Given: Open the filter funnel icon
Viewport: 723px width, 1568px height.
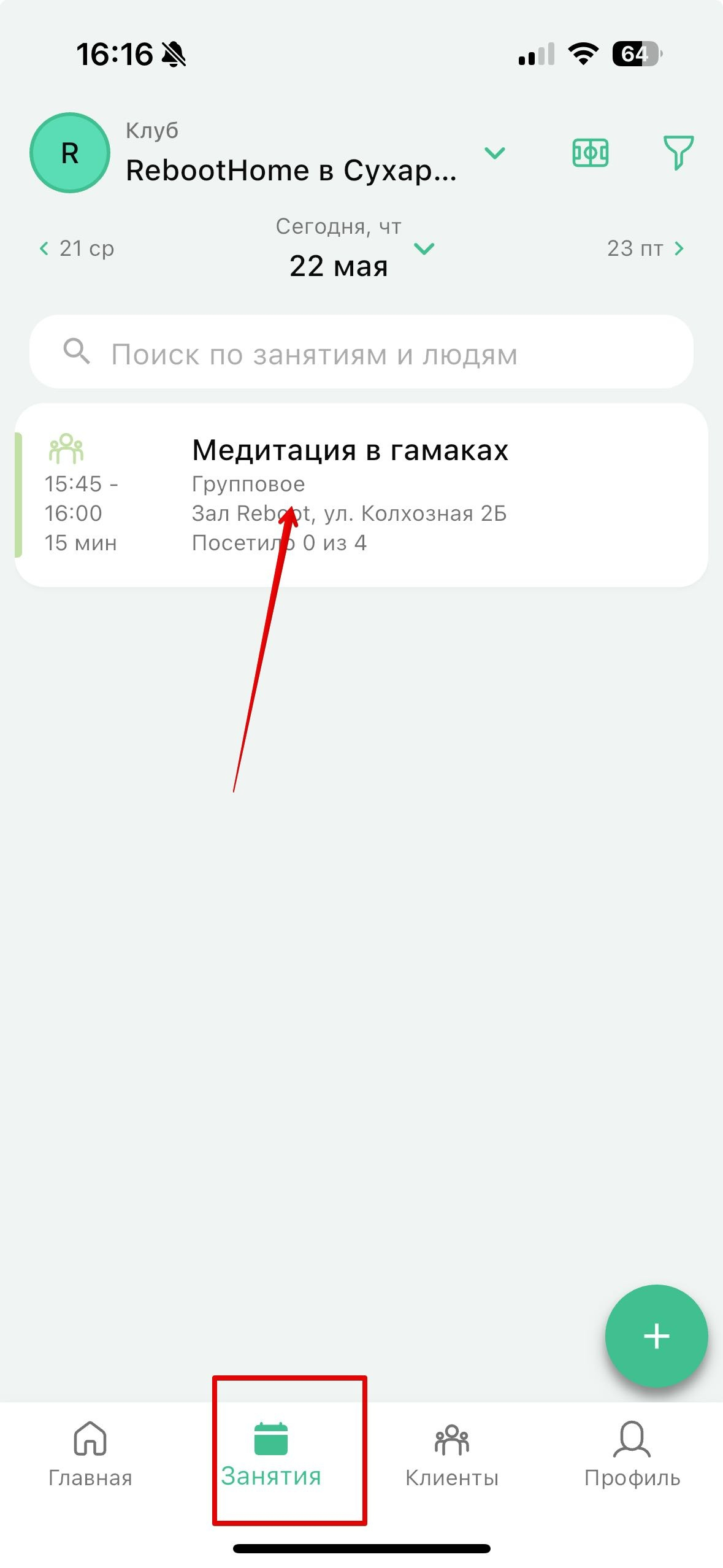Looking at the screenshot, I should [678, 152].
